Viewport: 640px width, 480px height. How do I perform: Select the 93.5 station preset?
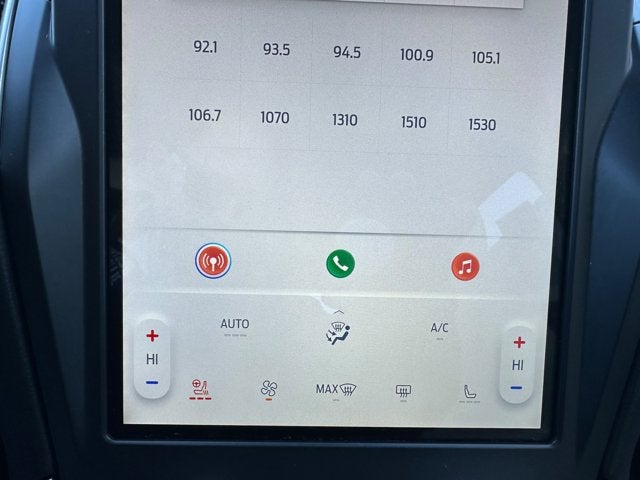(x=276, y=50)
